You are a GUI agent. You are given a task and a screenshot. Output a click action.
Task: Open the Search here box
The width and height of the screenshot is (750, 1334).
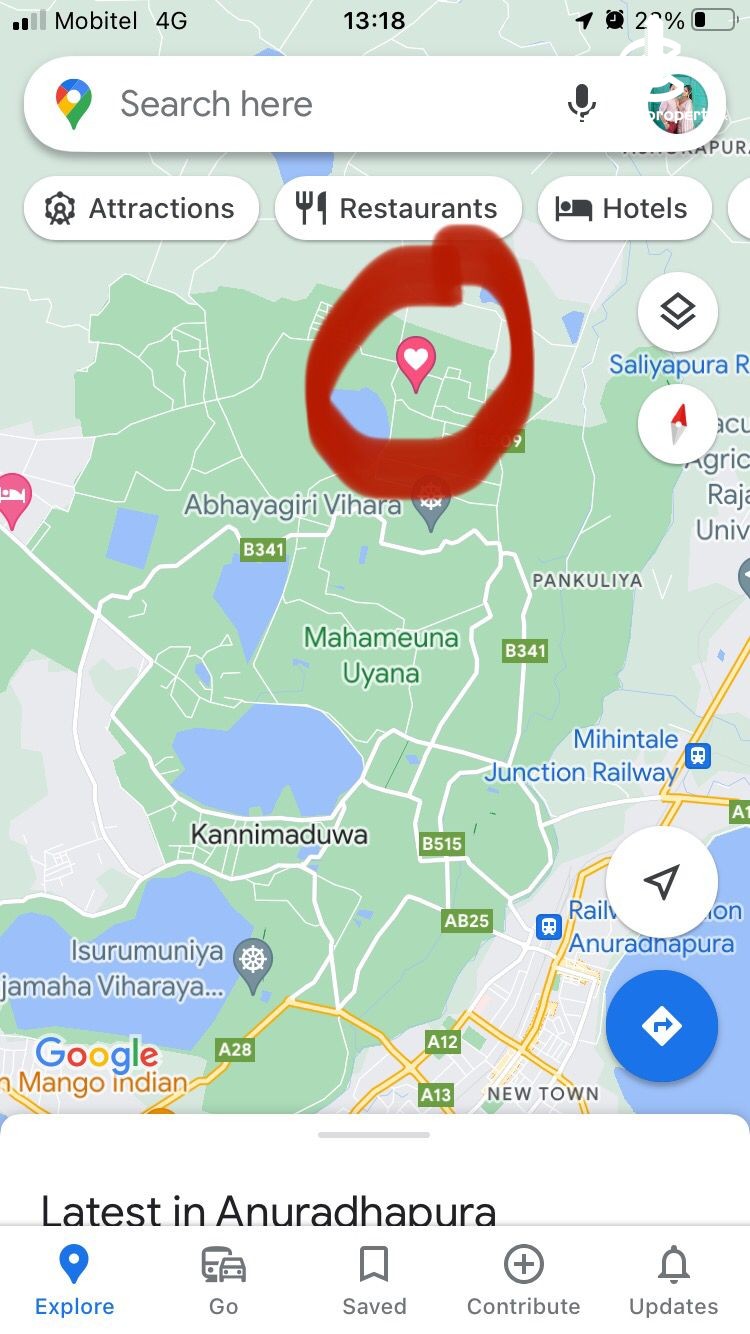click(x=300, y=104)
